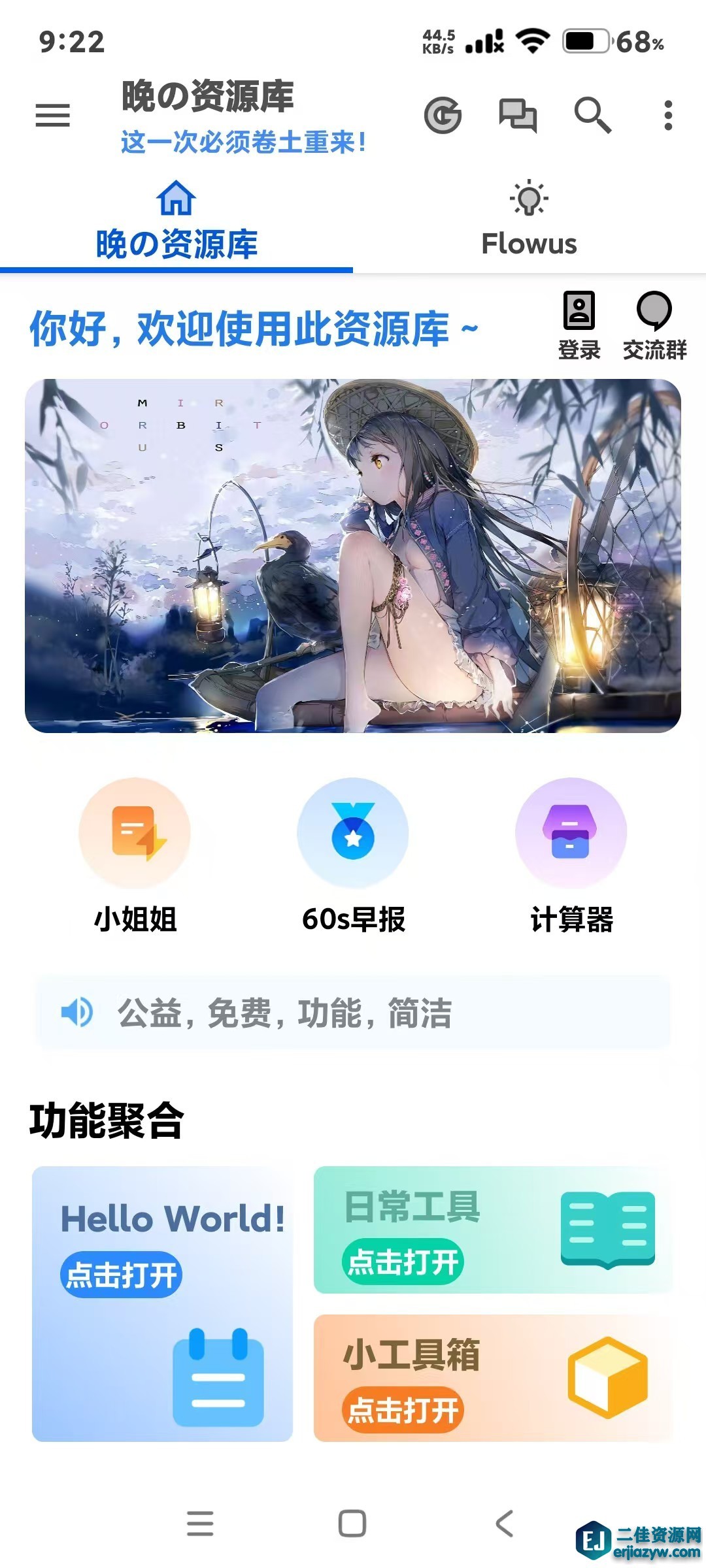Go back with the system back button
Viewport: 706px width, 1568px height.
click(504, 1524)
